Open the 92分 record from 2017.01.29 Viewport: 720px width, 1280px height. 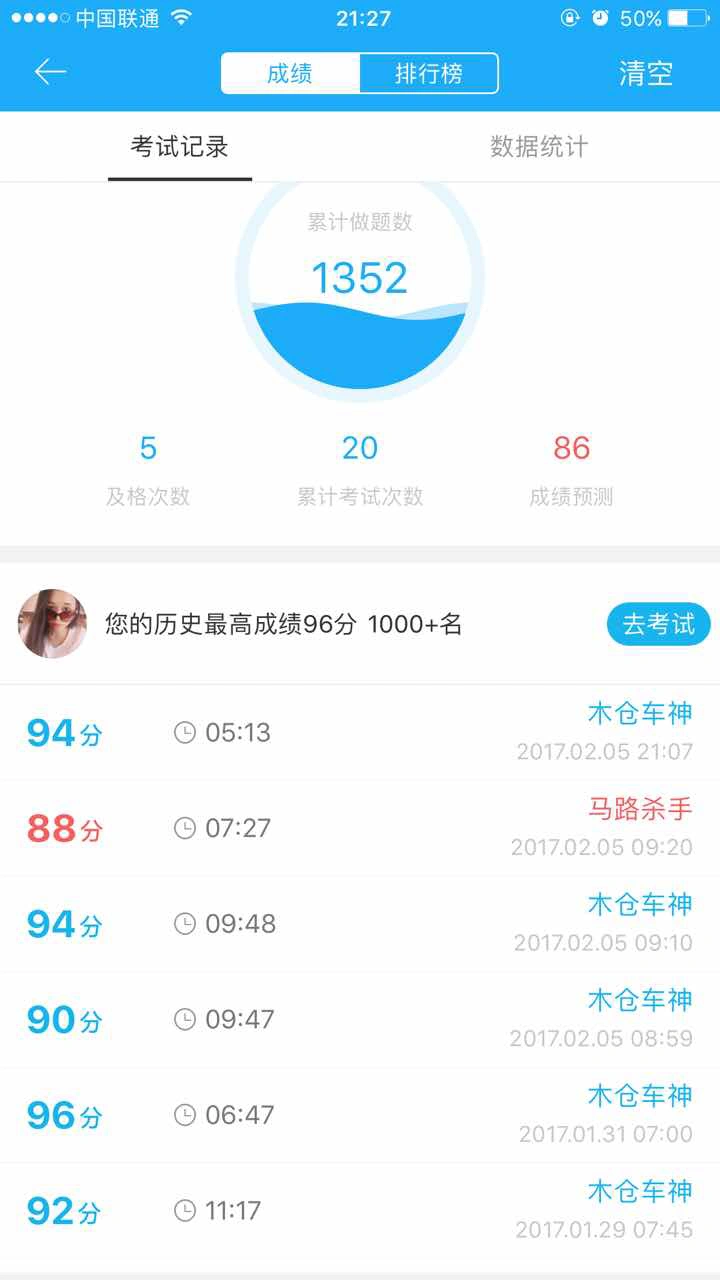360,1211
